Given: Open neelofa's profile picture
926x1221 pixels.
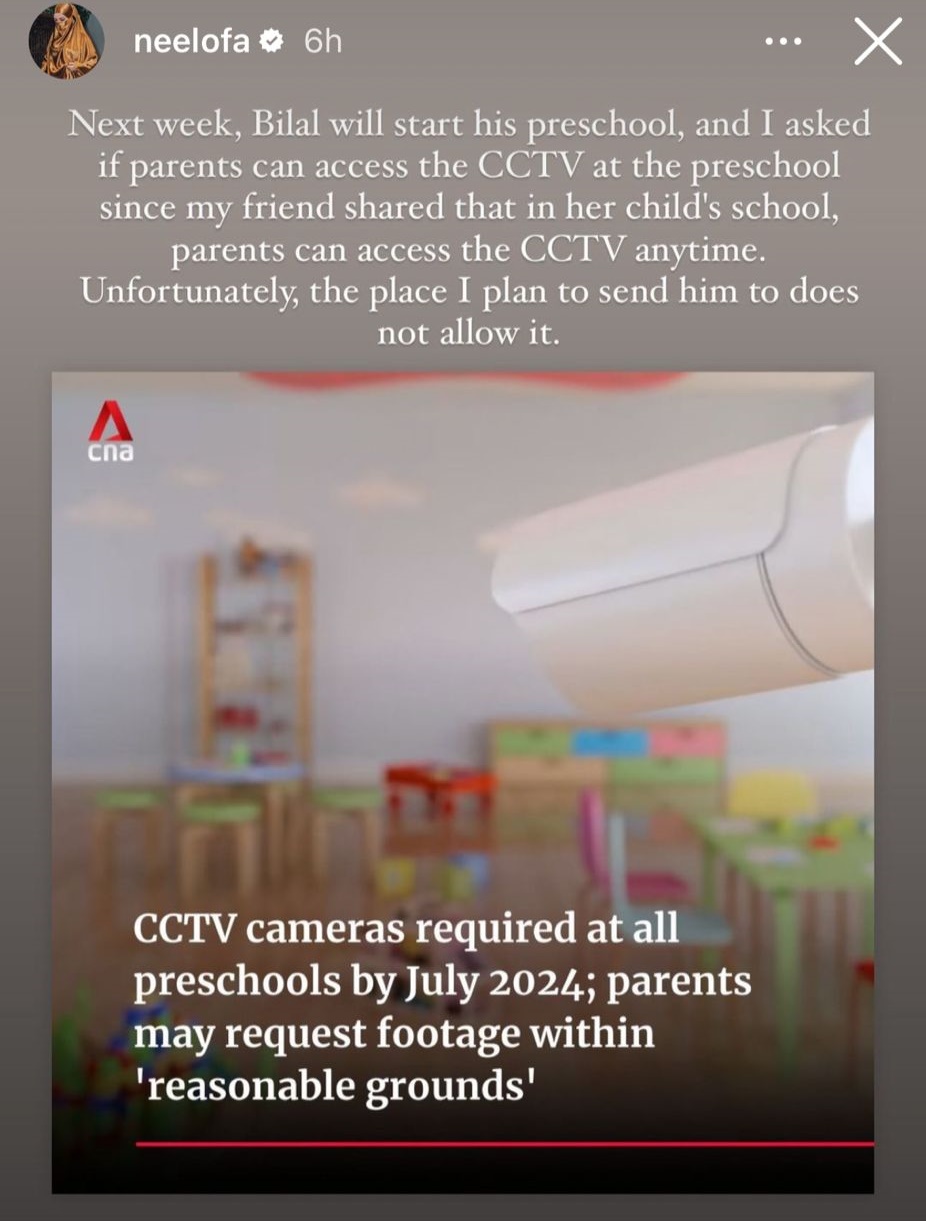Looking at the screenshot, I should 68,42.
